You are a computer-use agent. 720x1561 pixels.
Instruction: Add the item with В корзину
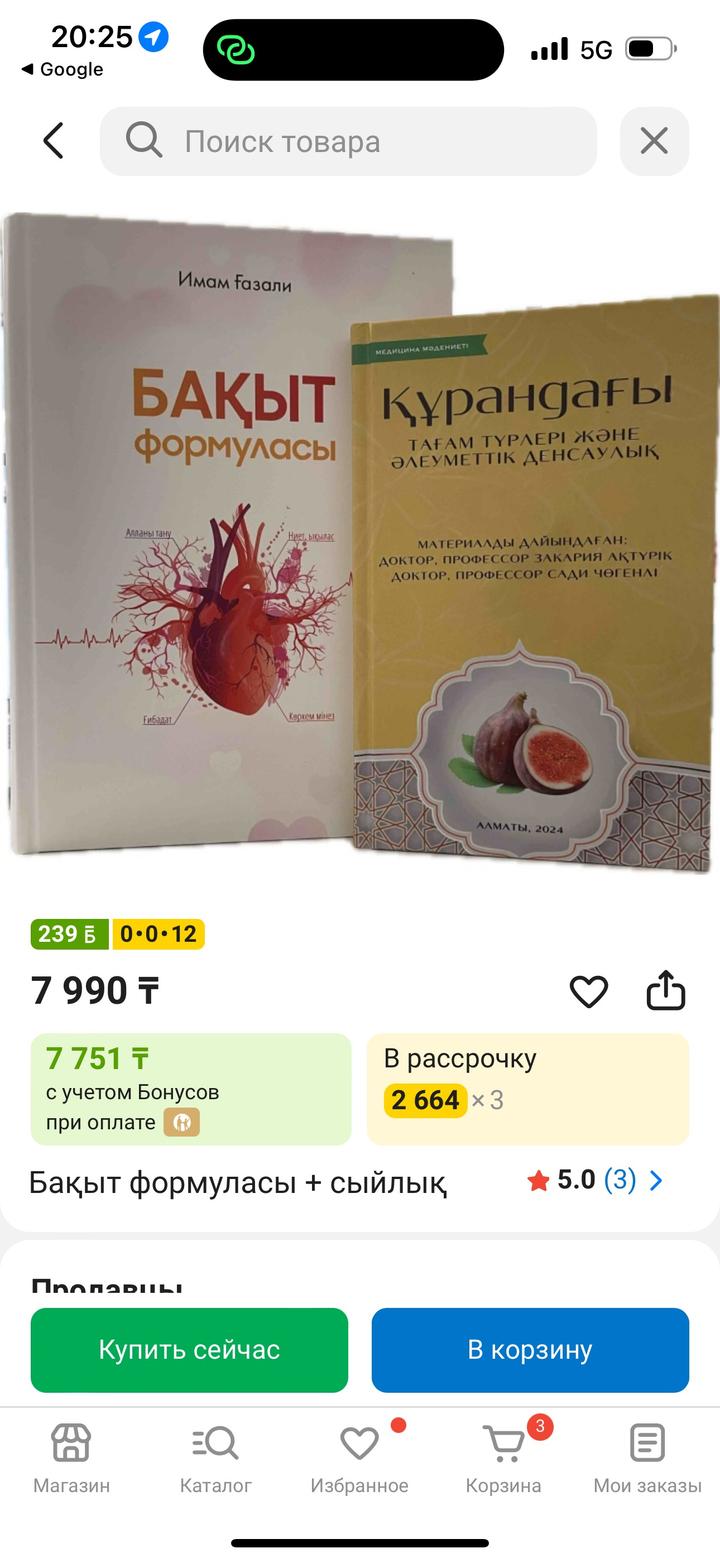tap(530, 1350)
